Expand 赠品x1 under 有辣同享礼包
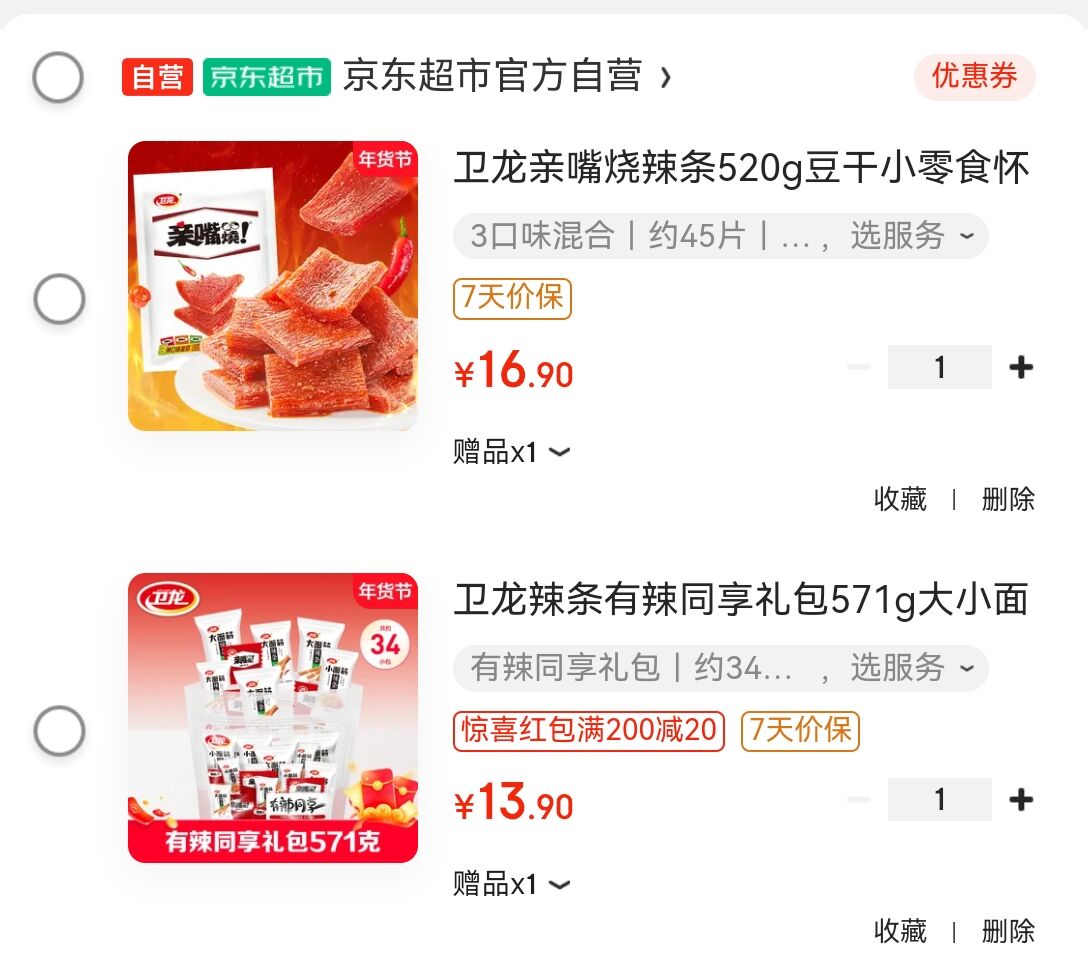 coord(511,884)
